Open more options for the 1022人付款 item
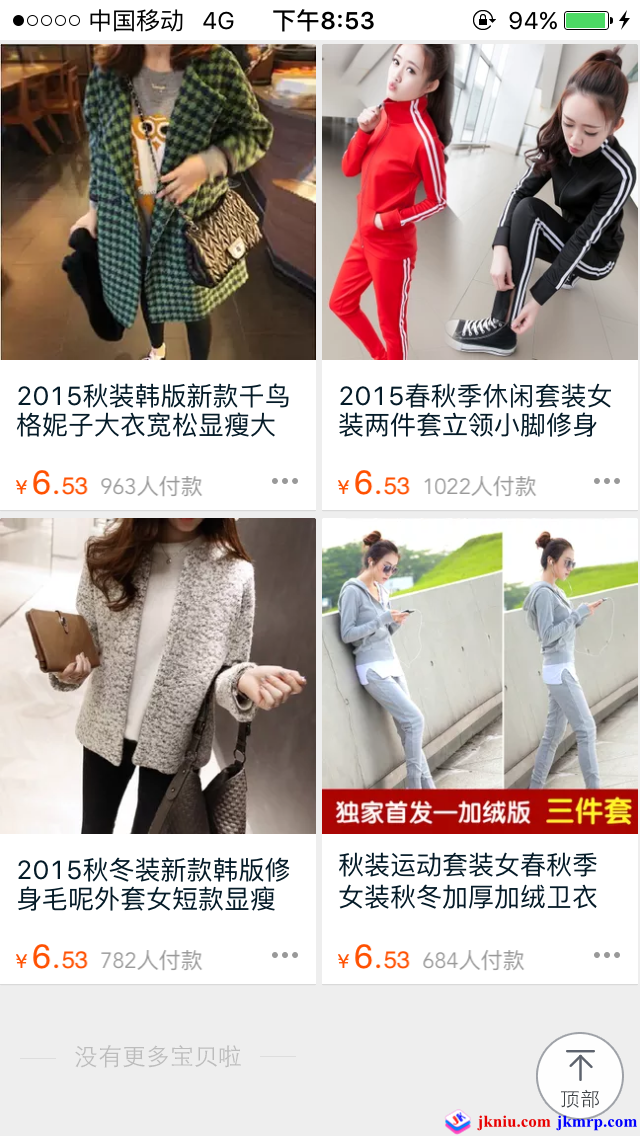This screenshot has width=640, height=1136. pos(607,481)
